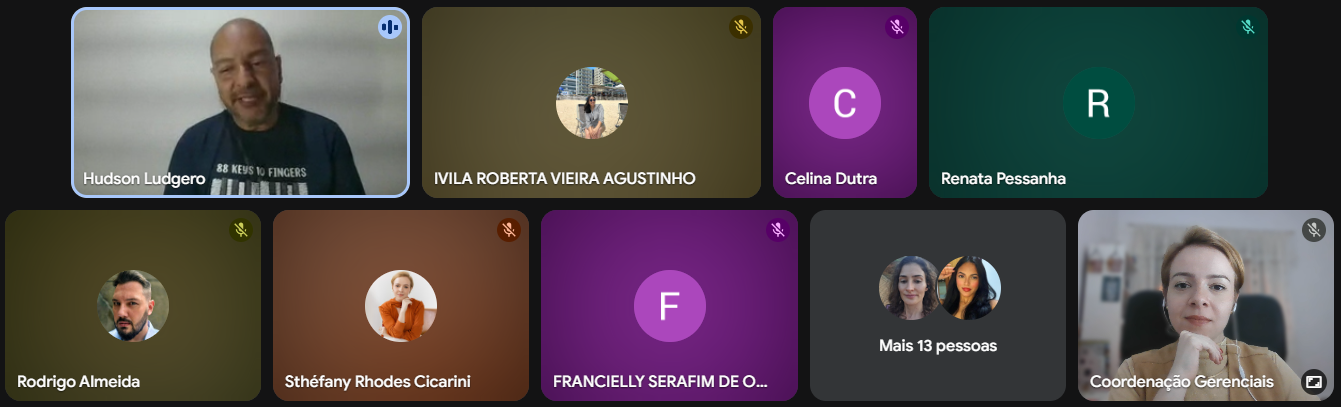
Task: Tap Rodrigo Almeida's participant tile
Action: (x=132, y=305)
